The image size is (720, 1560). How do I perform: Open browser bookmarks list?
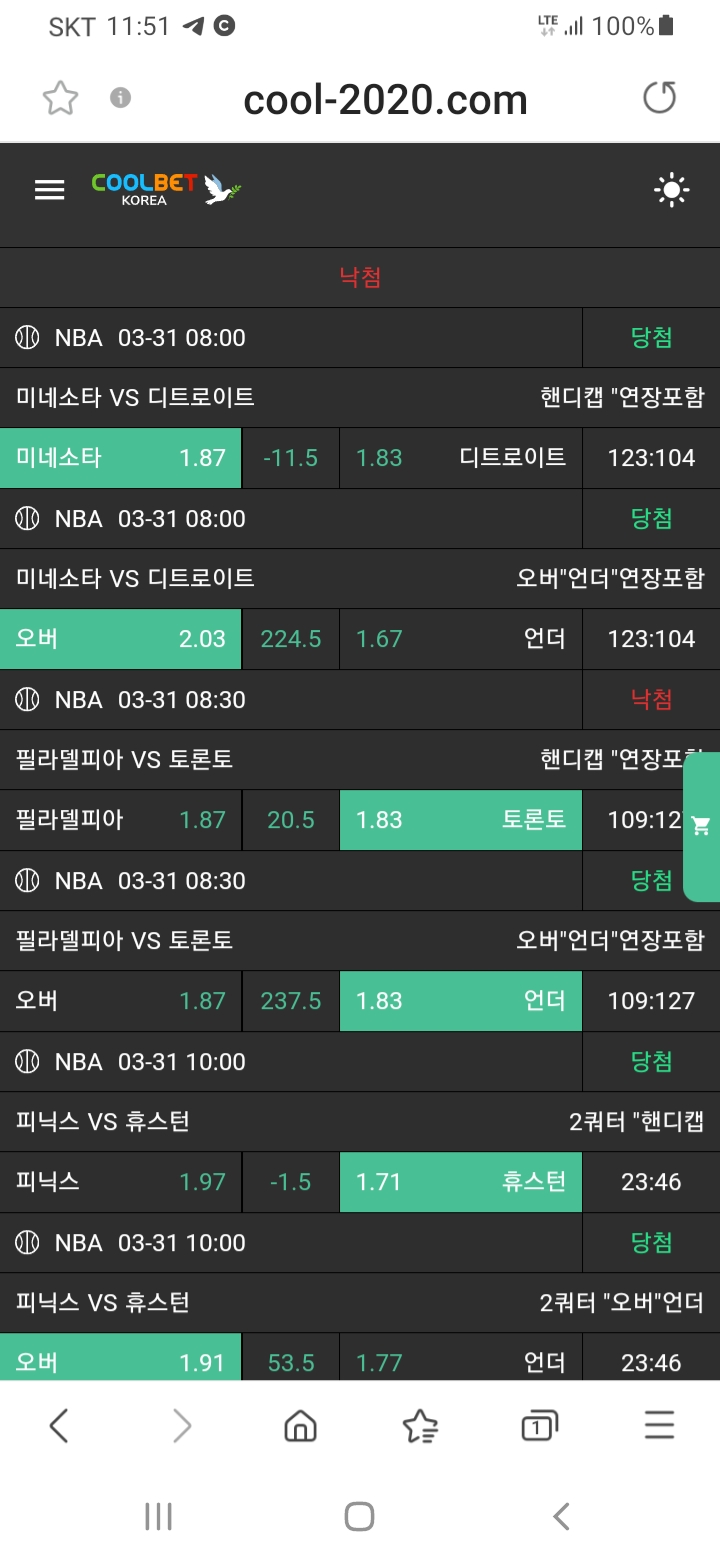tap(420, 1425)
